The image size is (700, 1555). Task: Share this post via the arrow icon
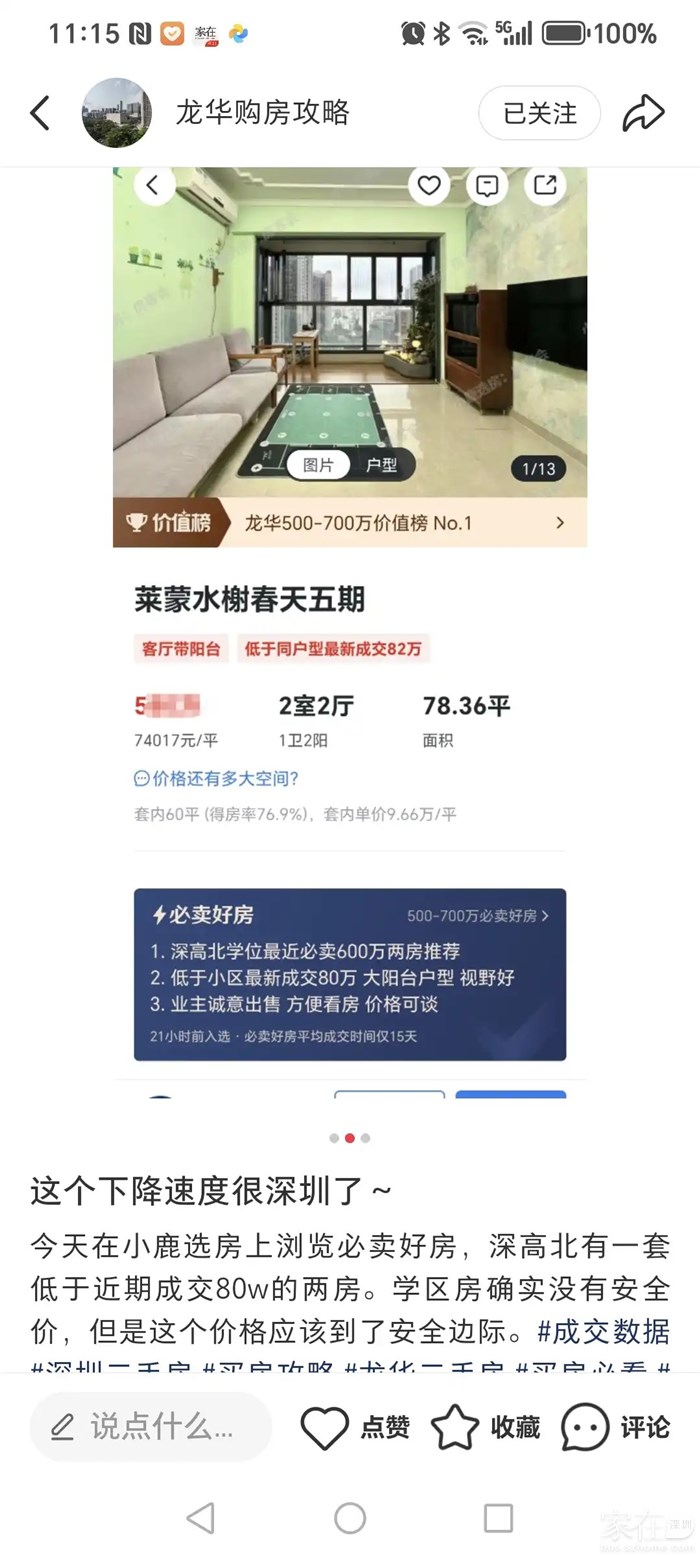[x=643, y=113]
